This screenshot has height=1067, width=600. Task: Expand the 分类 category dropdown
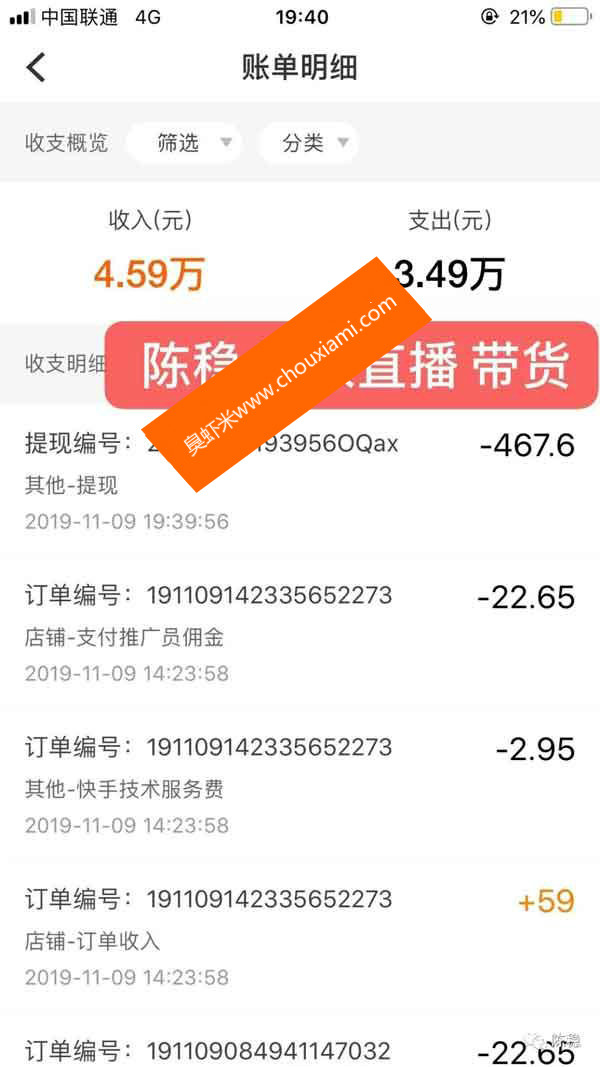[308, 143]
